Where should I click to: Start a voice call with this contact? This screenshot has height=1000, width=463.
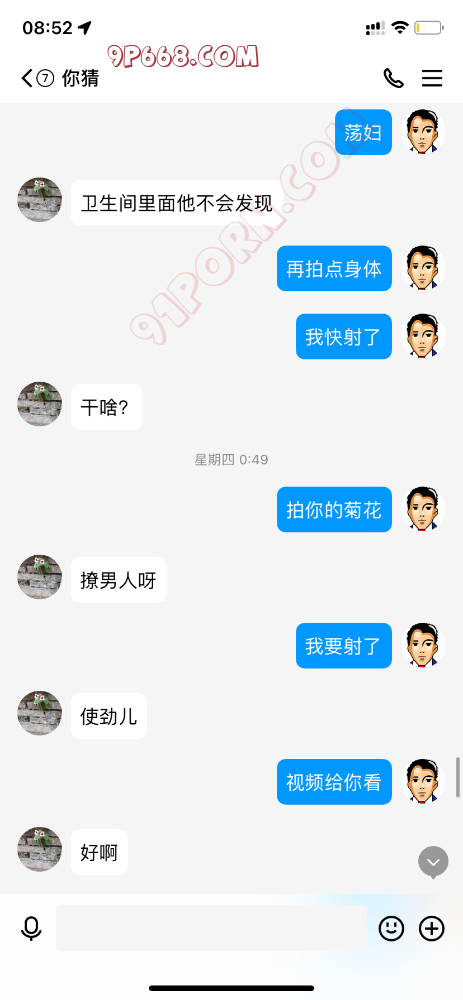pyautogui.click(x=393, y=78)
